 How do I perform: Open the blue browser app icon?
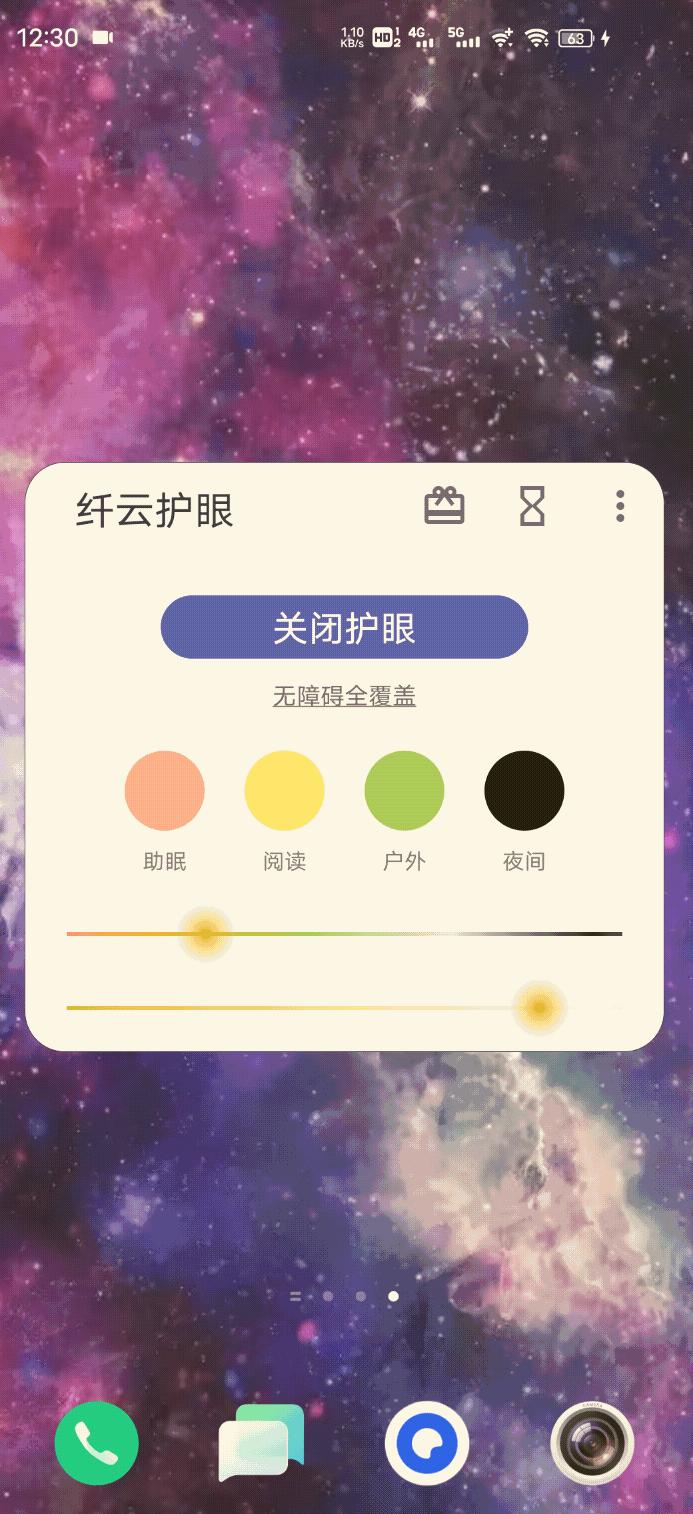point(427,1443)
